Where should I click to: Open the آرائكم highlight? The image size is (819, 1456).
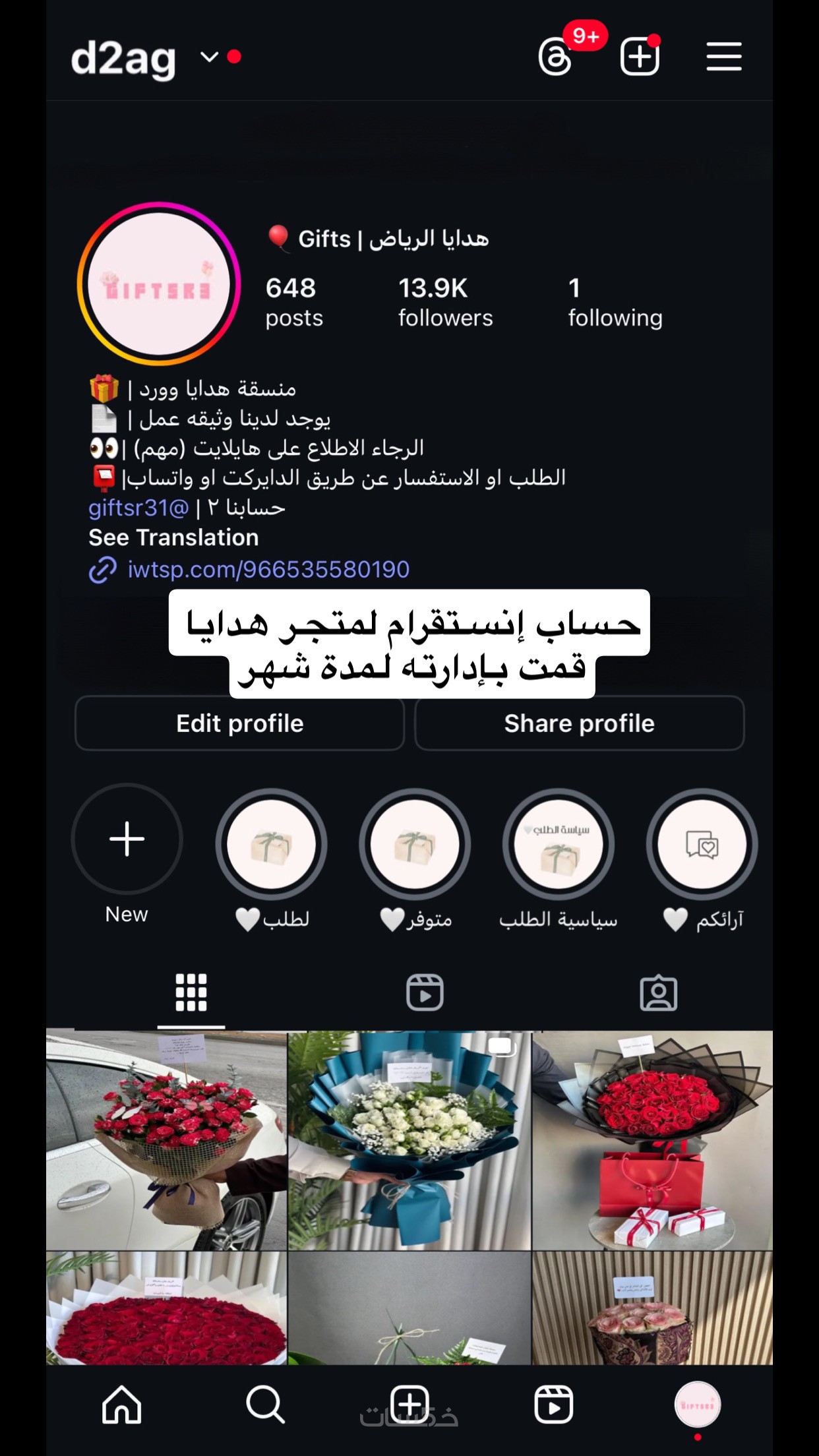(x=702, y=845)
